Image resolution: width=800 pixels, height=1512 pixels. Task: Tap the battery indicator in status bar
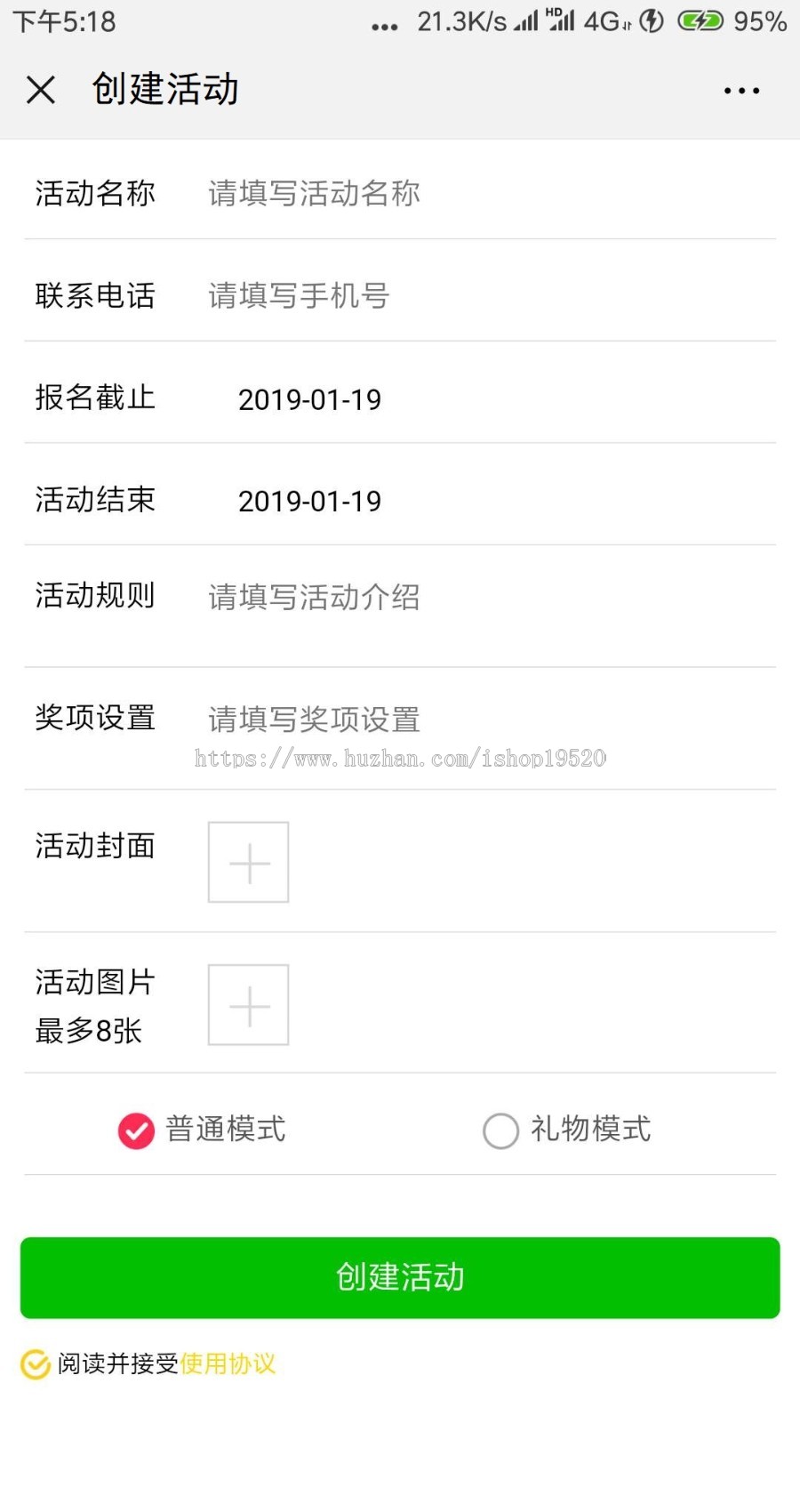(x=701, y=20)
